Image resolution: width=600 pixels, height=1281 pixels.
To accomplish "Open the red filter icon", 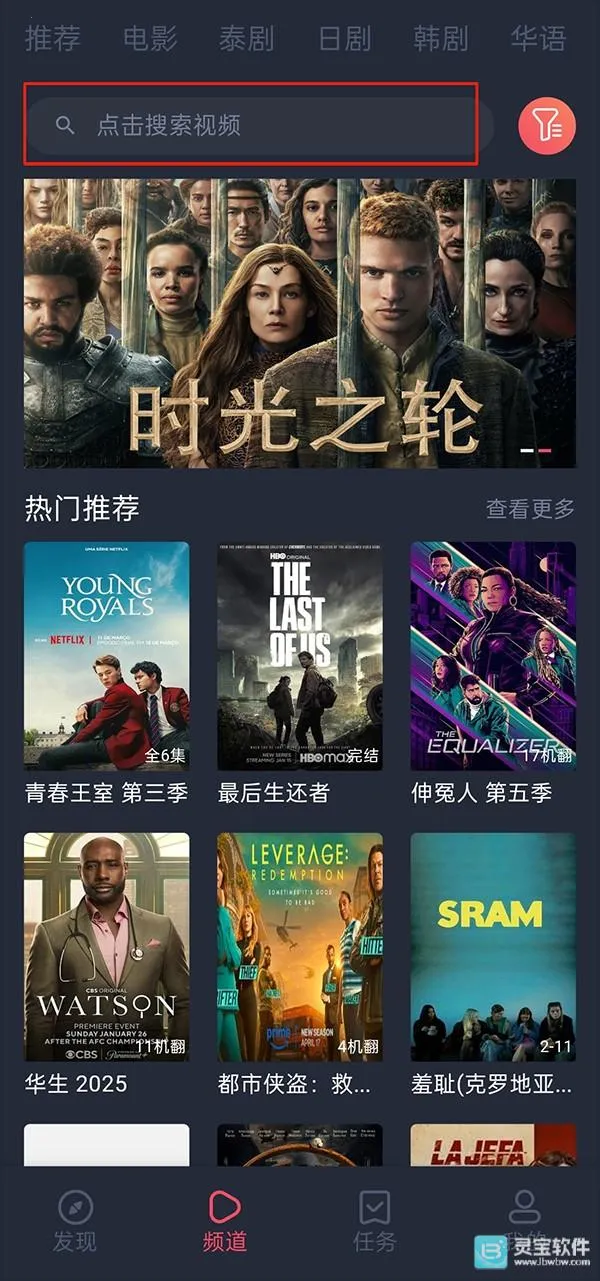I will pyautogui.click(x=546, y=126).
